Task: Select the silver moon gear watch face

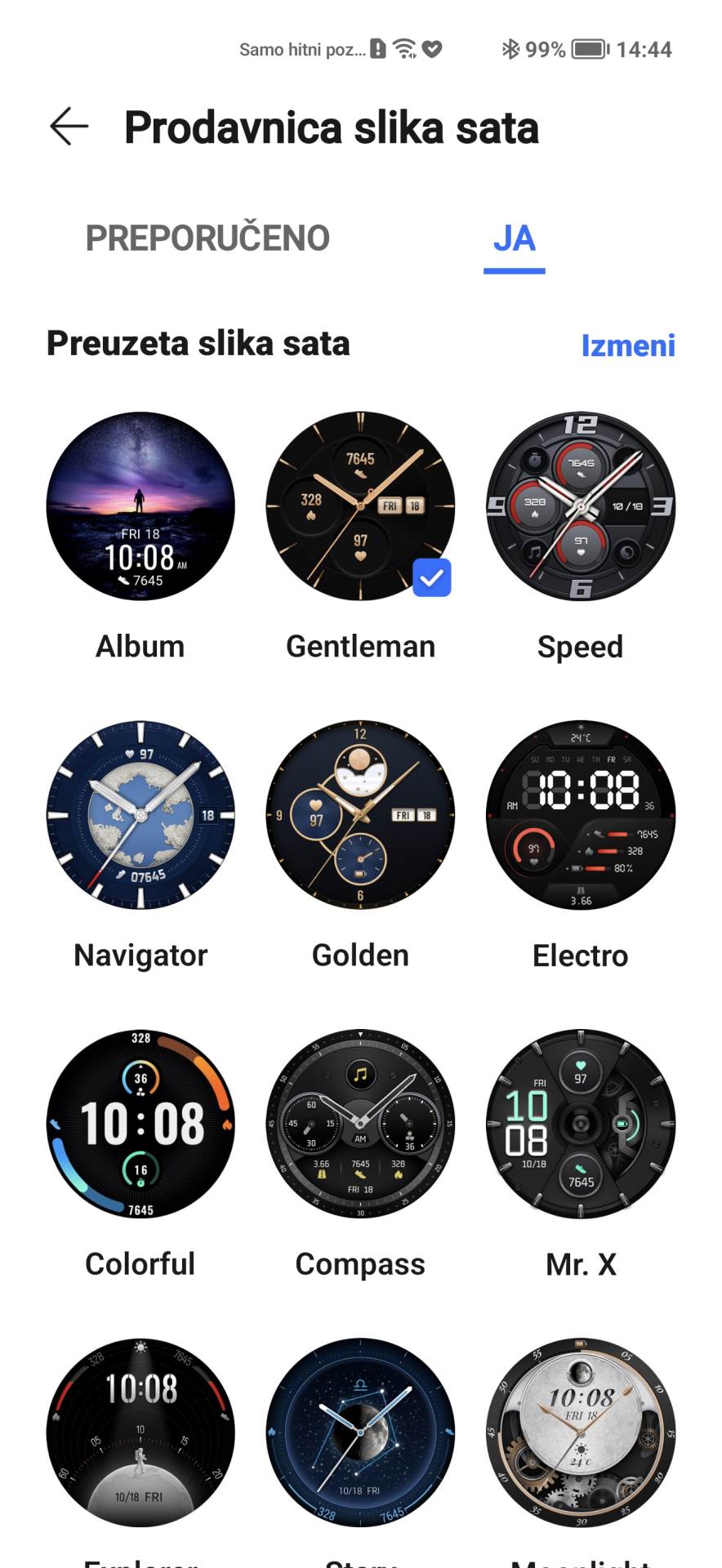Action: tap(581, 1432)
